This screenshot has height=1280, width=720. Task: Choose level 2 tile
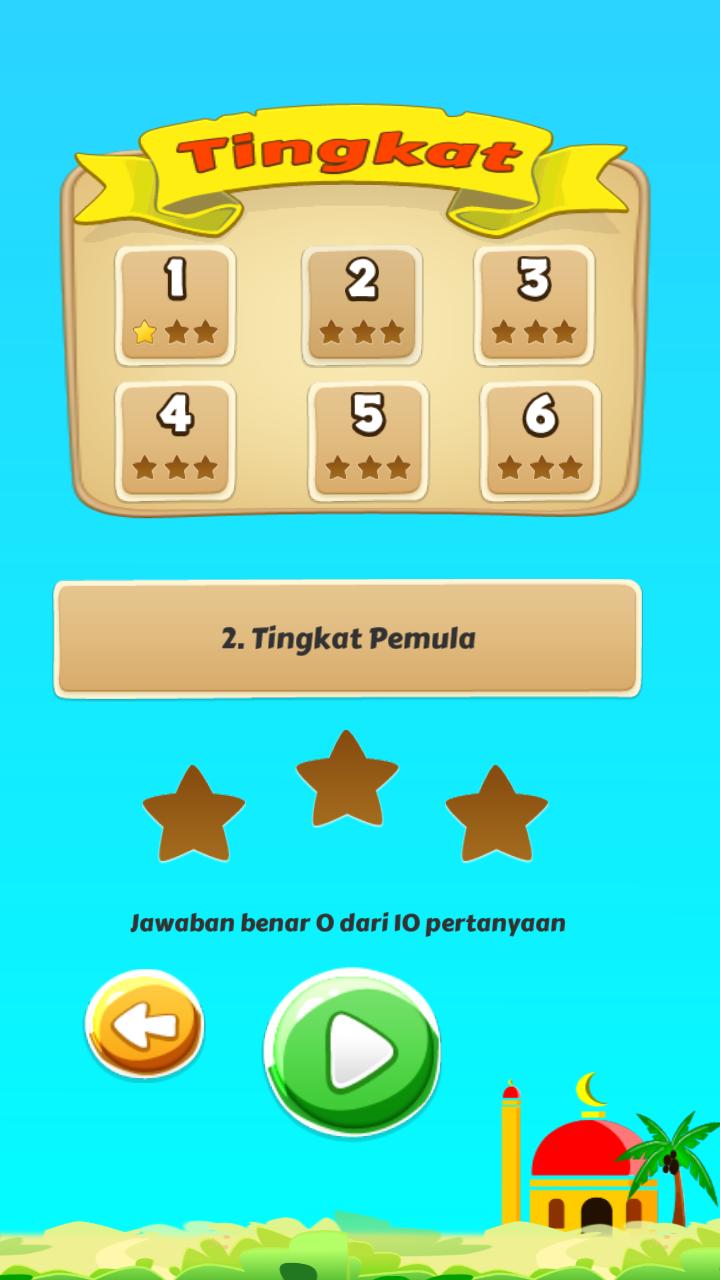361,304
